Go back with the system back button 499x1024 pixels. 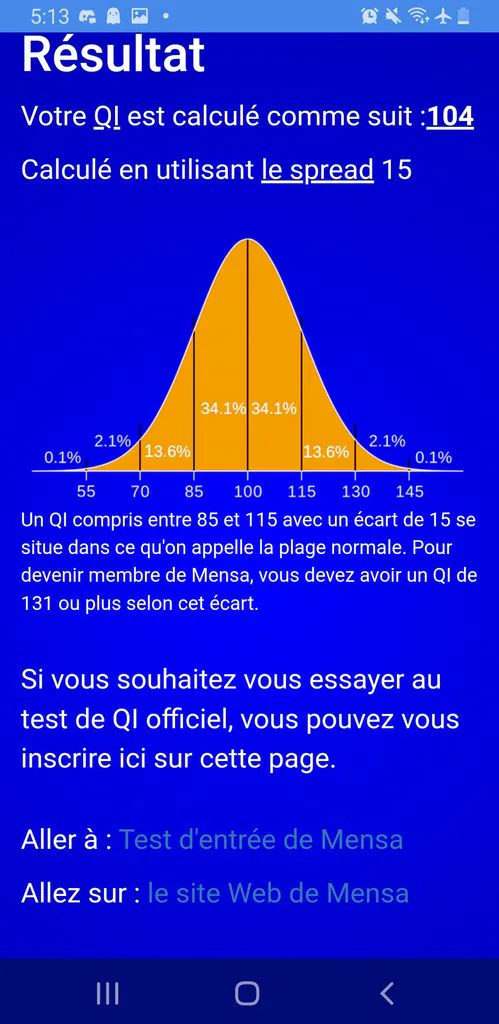(x=387, y=993)
